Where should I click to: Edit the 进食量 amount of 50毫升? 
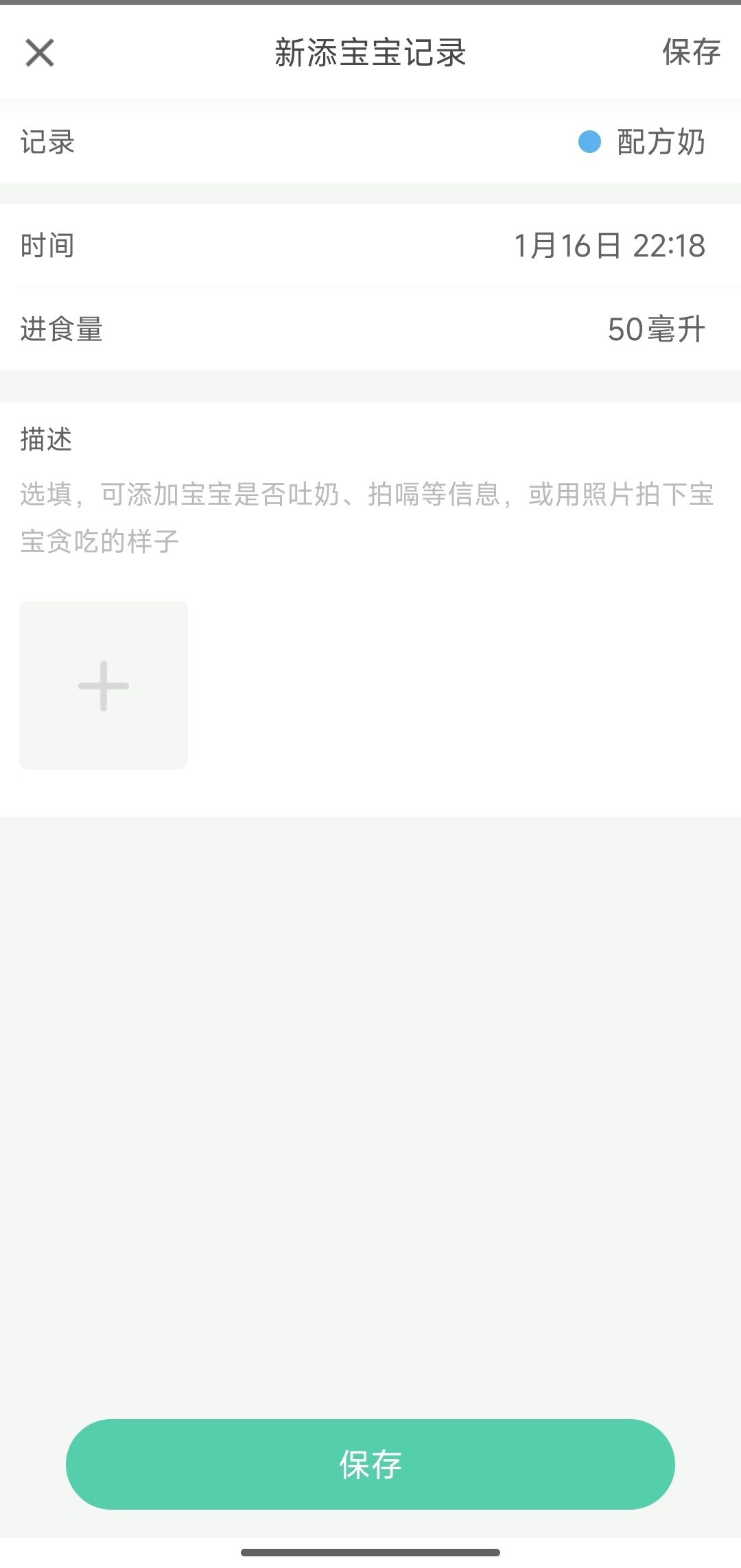point(656,330)
